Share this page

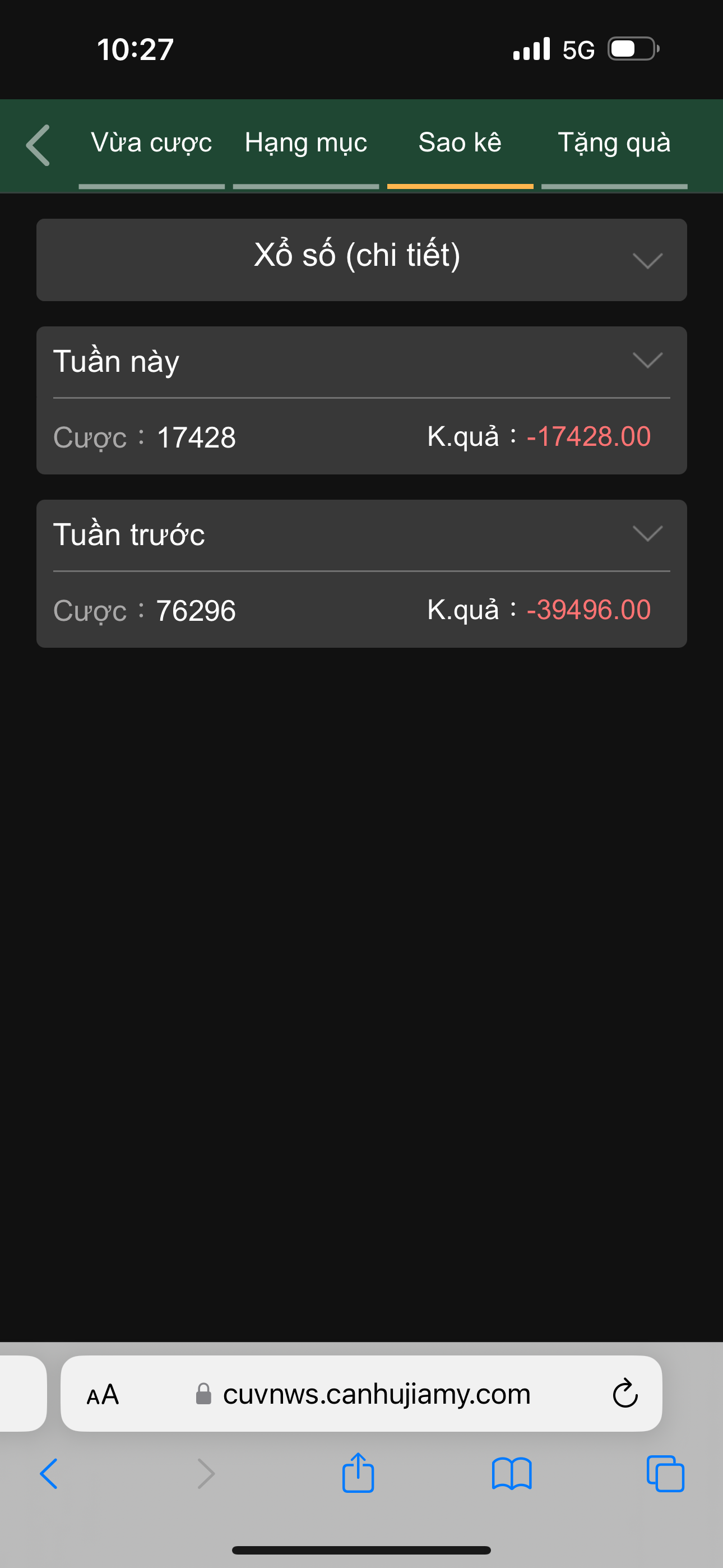[358, 1473]
